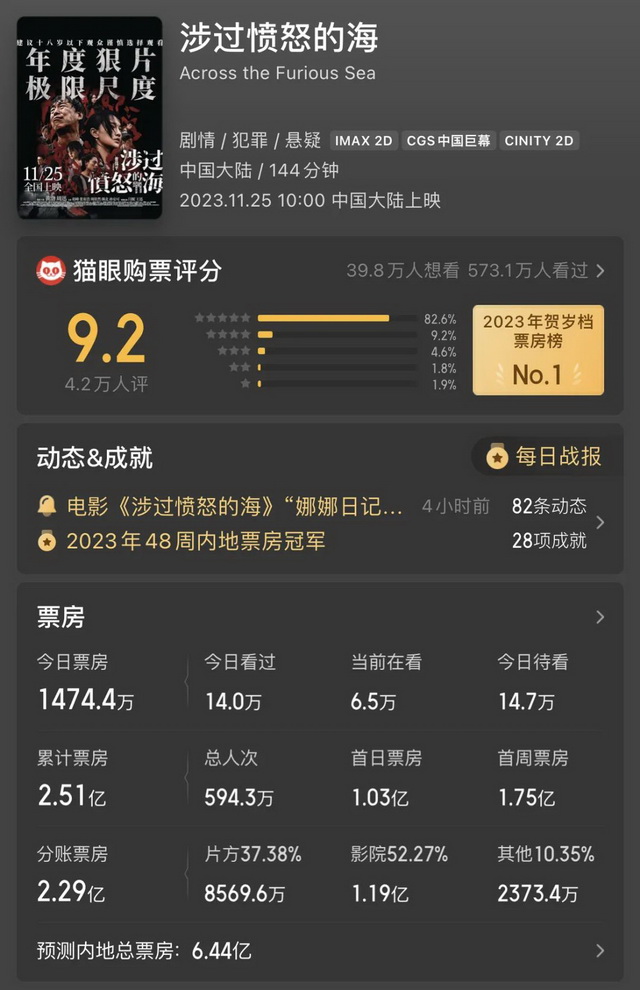Screen dimensions: 640x990
Task: View the 2023年48周内地票房冠军 achievement
Action: pos(195,541)
